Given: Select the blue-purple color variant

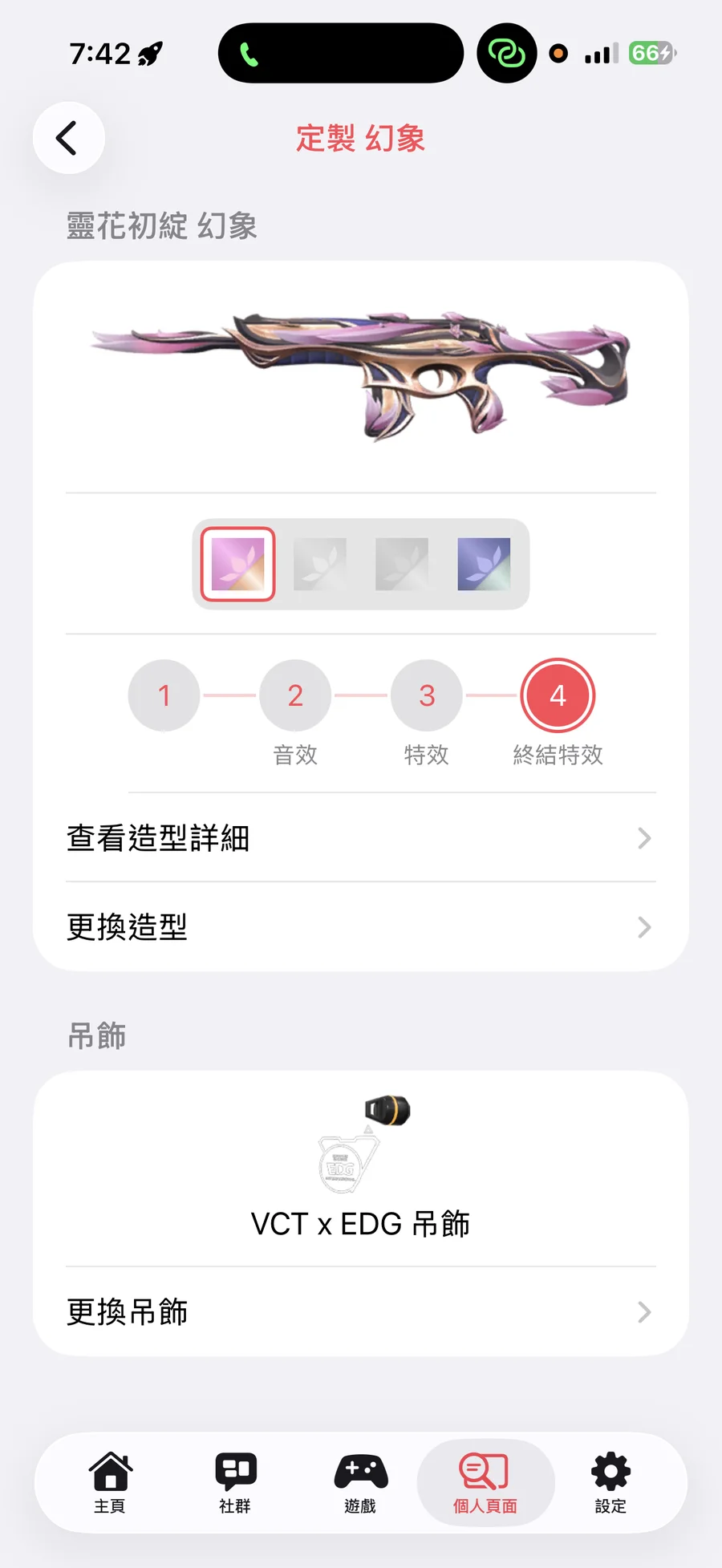Looking at the screenshot, I should point(484,564).
